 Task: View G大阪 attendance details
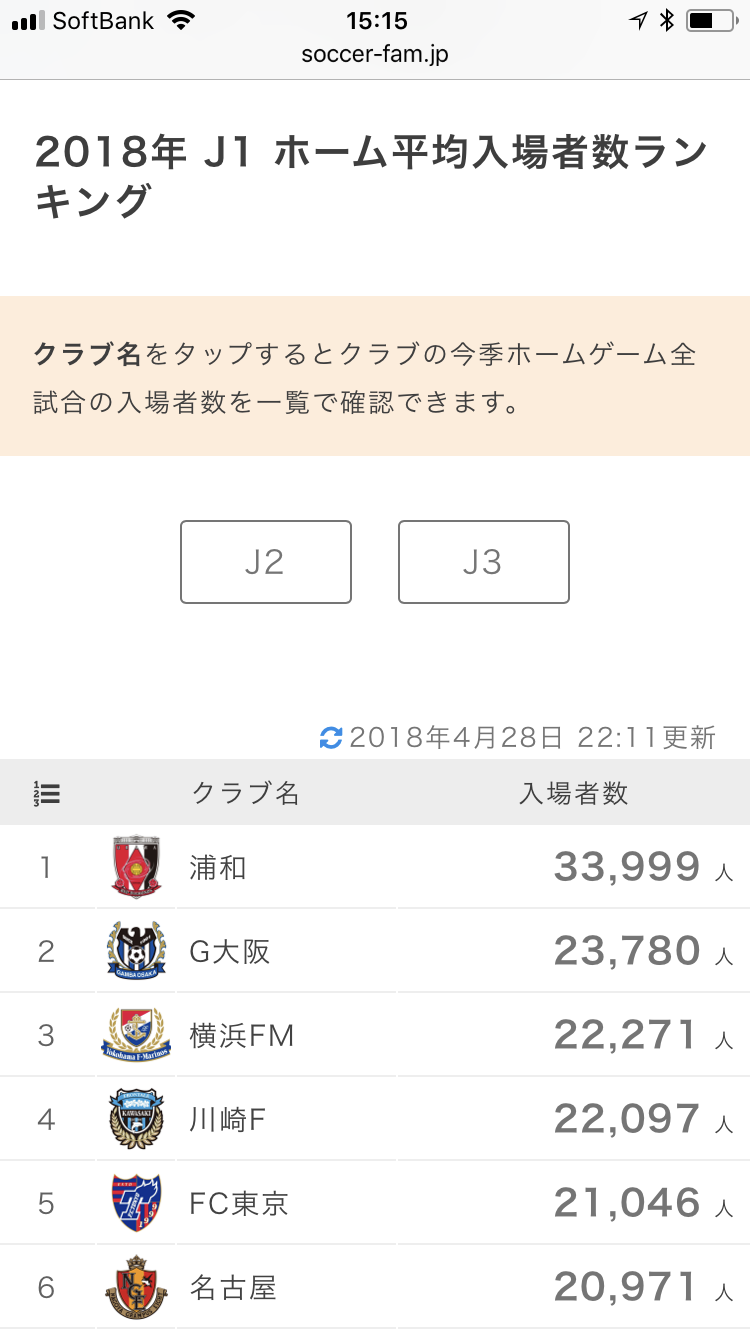(x=230, y=951)
